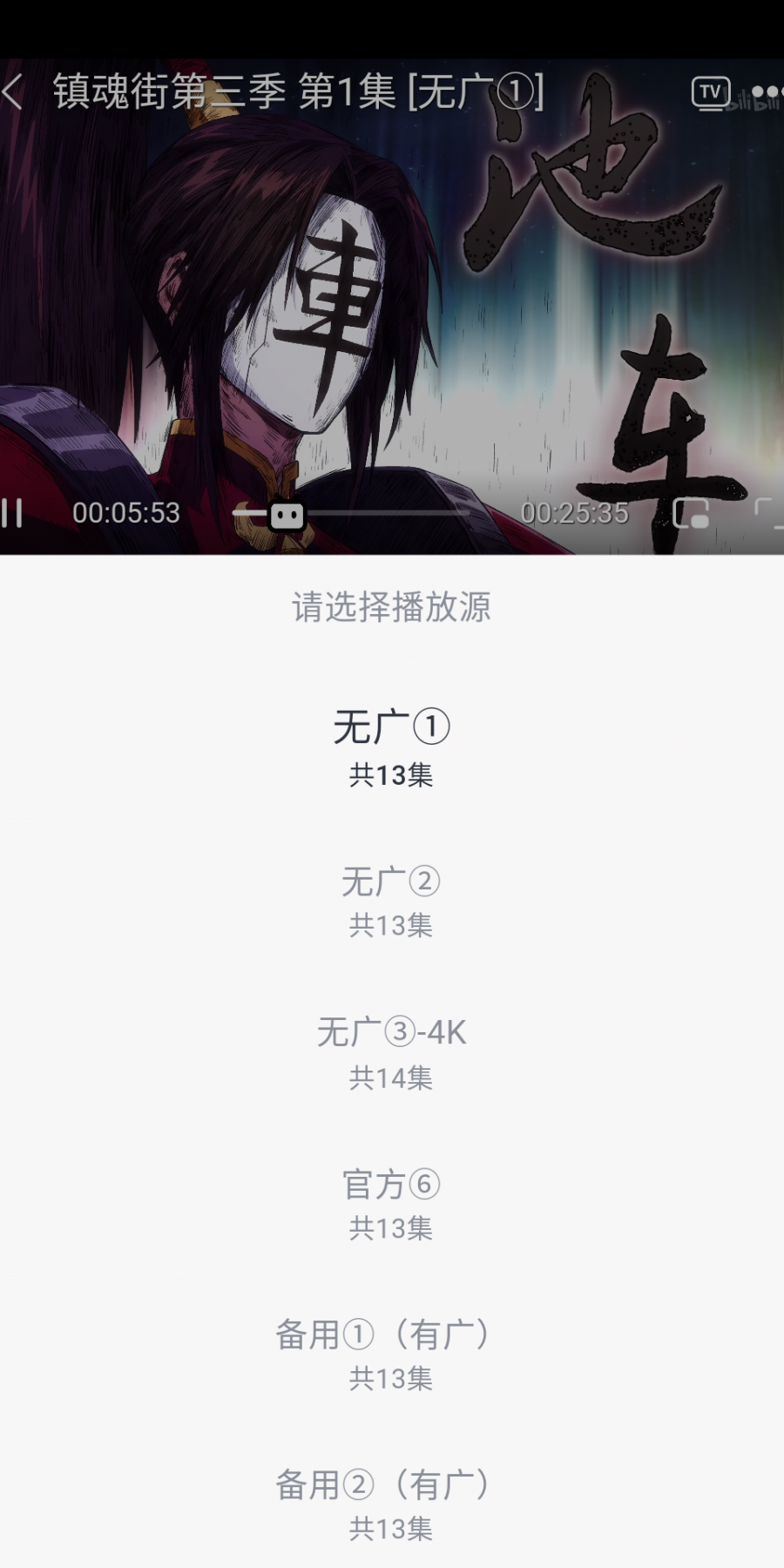
Task: Switch to source 无广②
Action: tap(391, 901)
